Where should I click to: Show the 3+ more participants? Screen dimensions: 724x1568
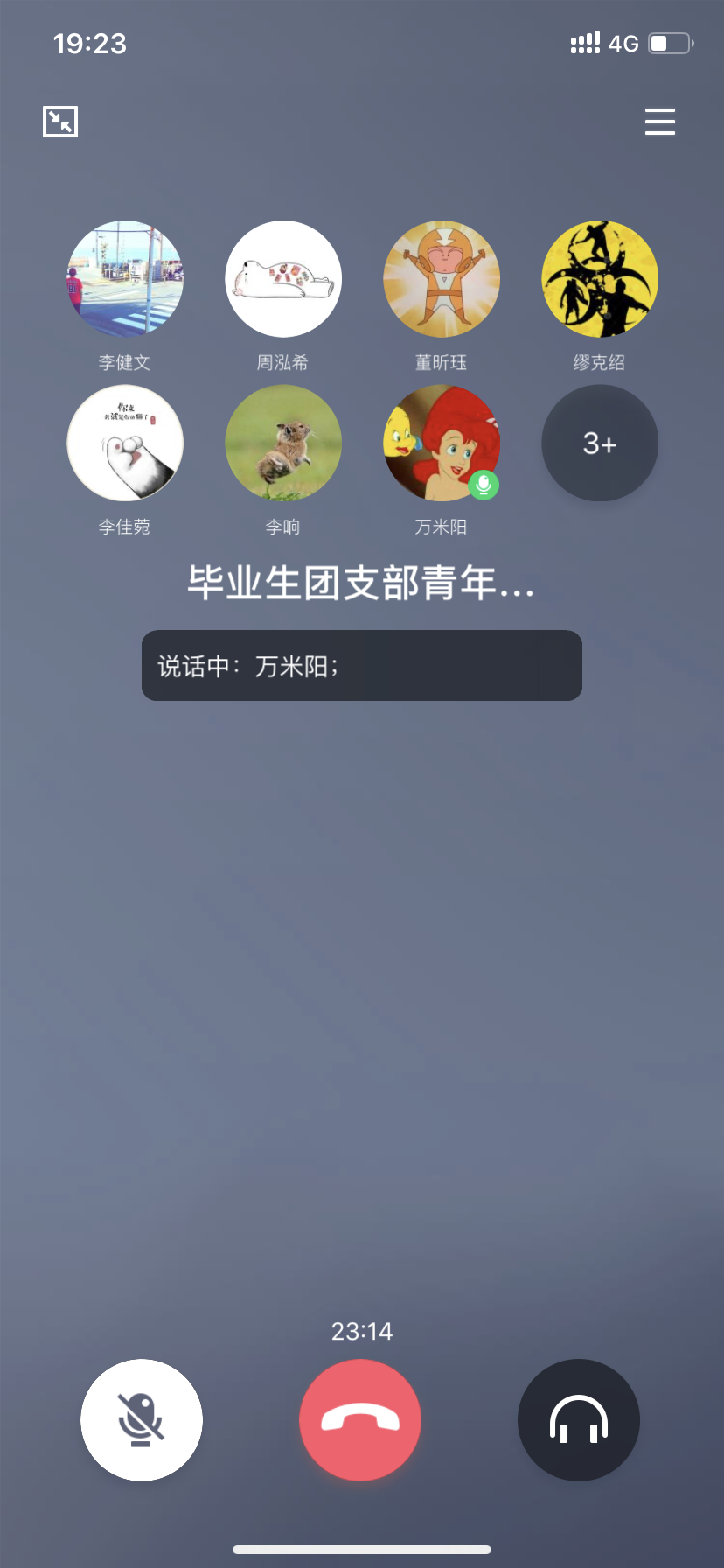[600, 444]
